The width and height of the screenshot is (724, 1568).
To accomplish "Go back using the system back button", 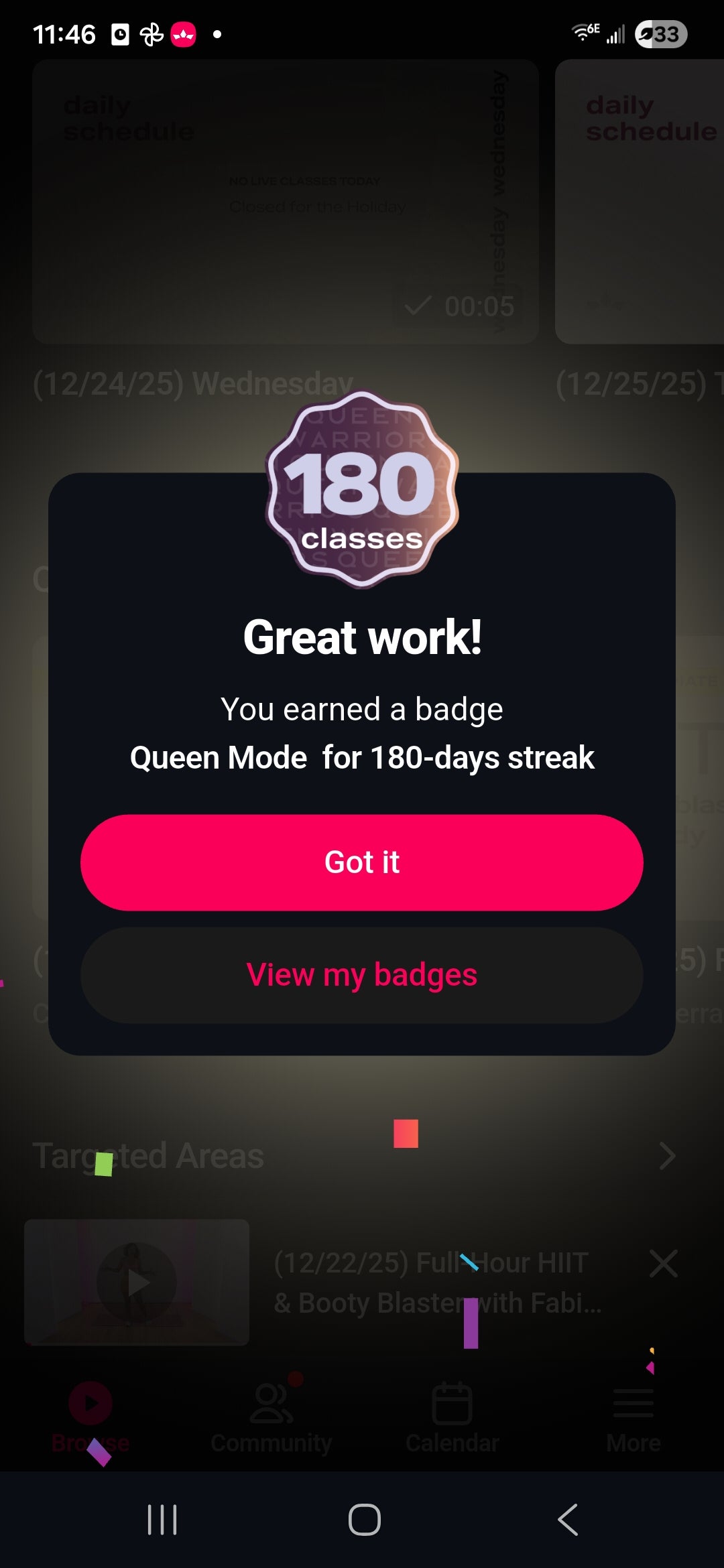I will click(x=568, y=1519).
